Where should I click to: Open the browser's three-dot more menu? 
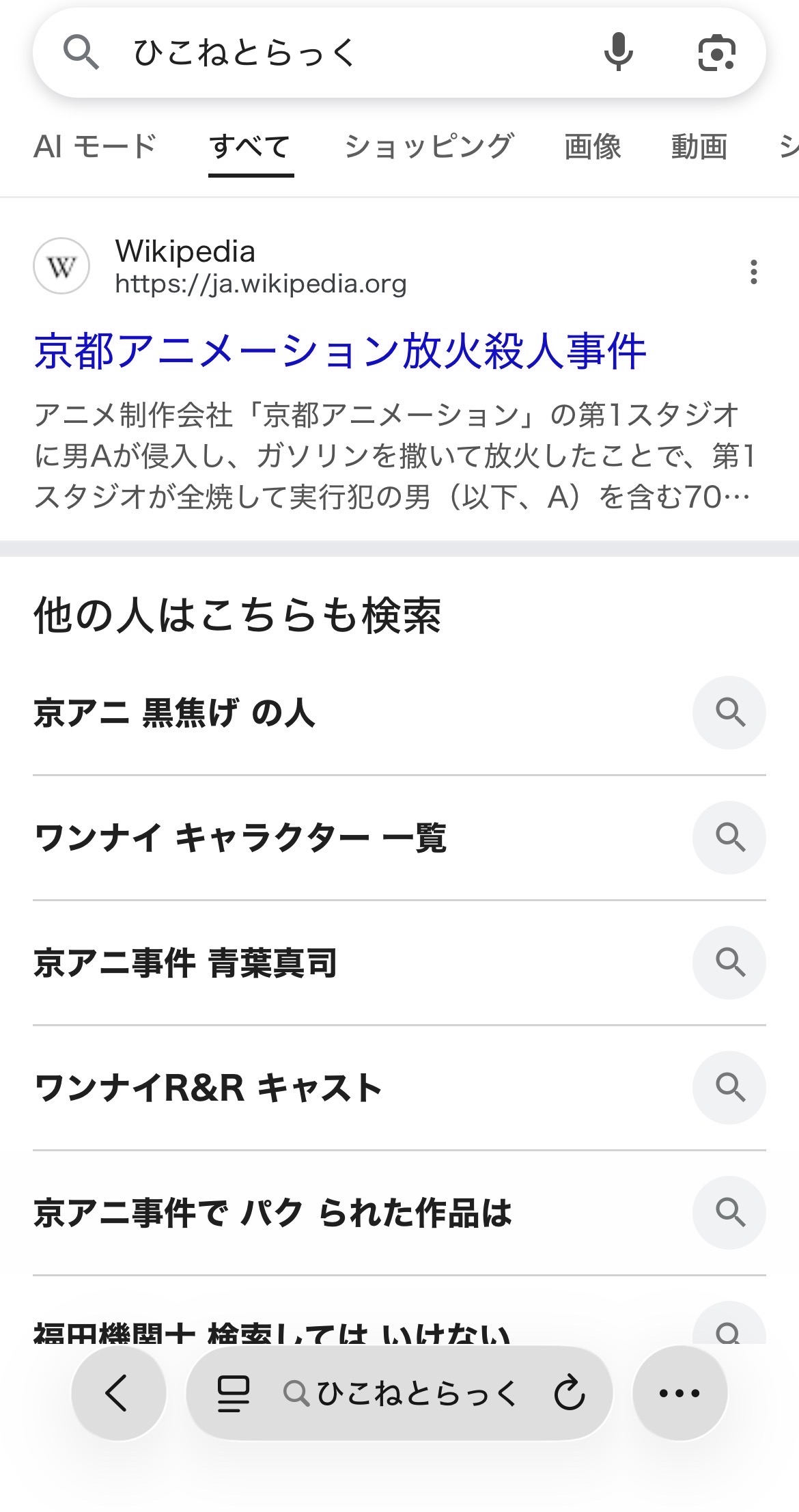[679, 1393]
